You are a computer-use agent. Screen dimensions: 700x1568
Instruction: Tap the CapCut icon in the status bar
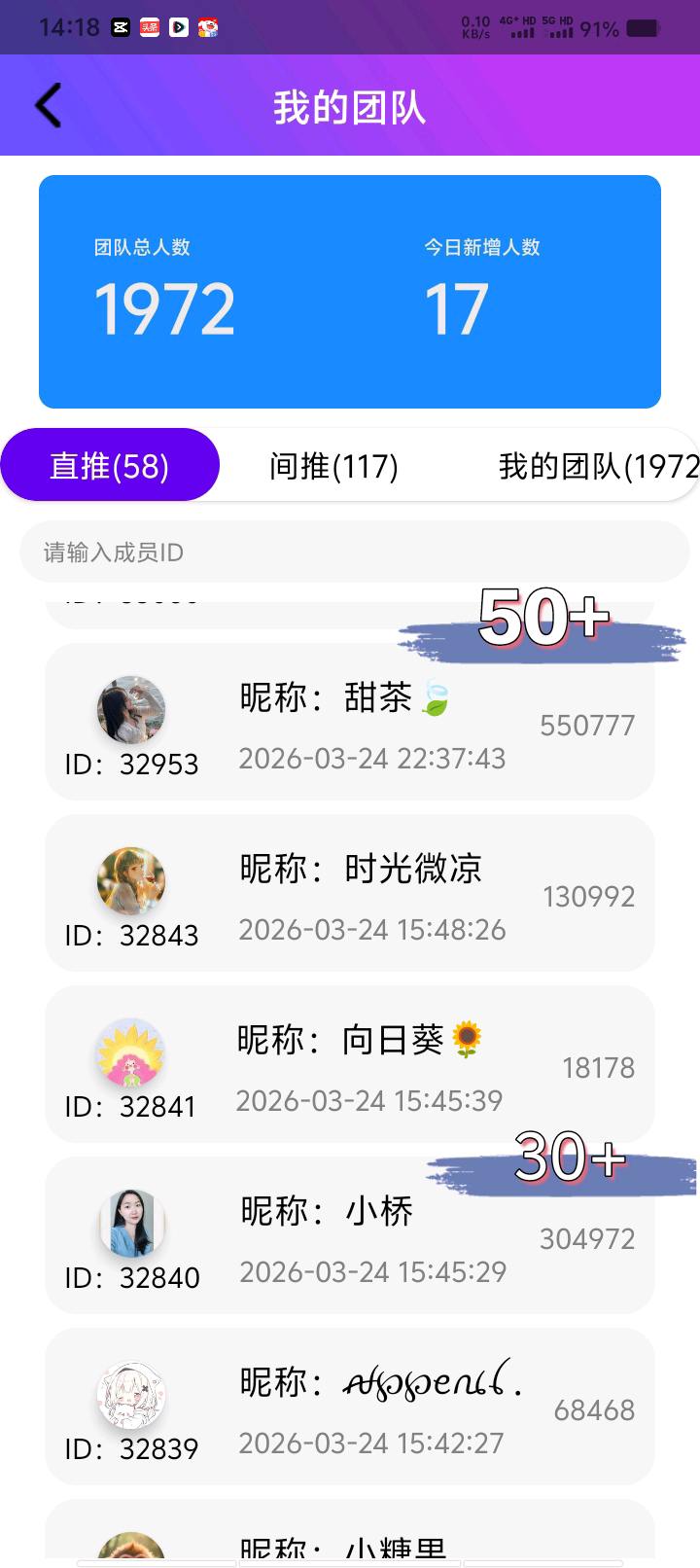[120, 27]
